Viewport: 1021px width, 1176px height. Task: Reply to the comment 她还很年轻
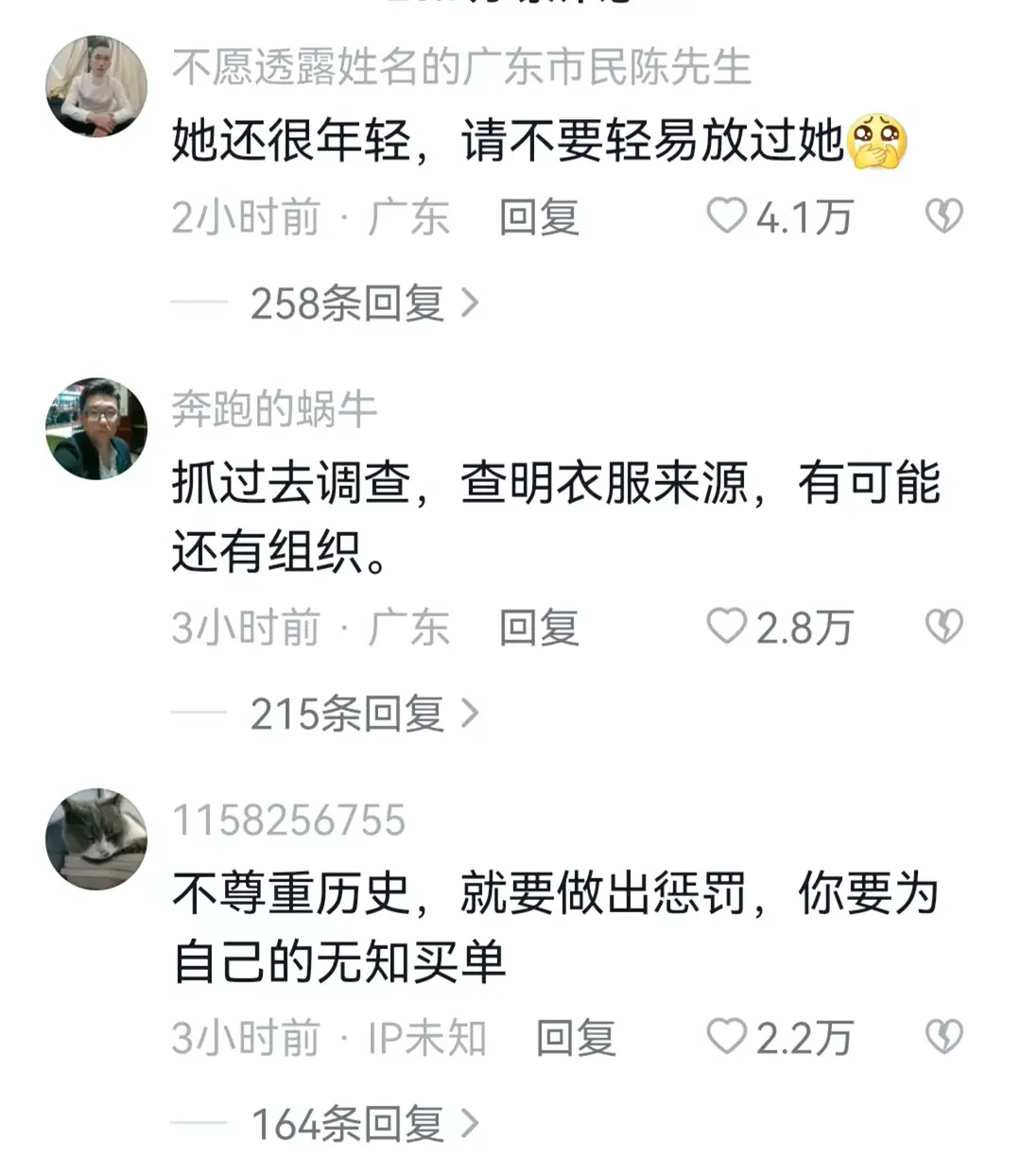point(539,217)
